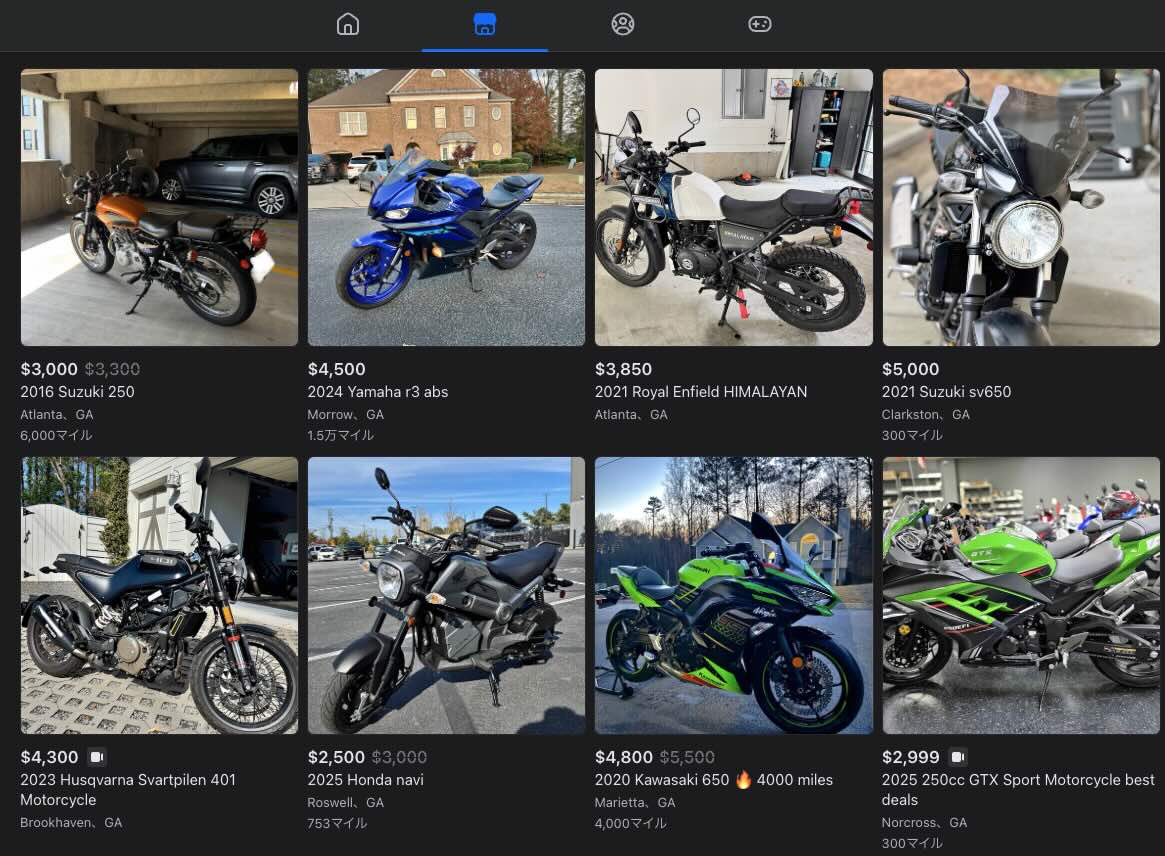The height and width of the screenshot is (856, 1165).
Task: Select the 2025 250cc GTX Sport listing
Action: point(1021,596)
